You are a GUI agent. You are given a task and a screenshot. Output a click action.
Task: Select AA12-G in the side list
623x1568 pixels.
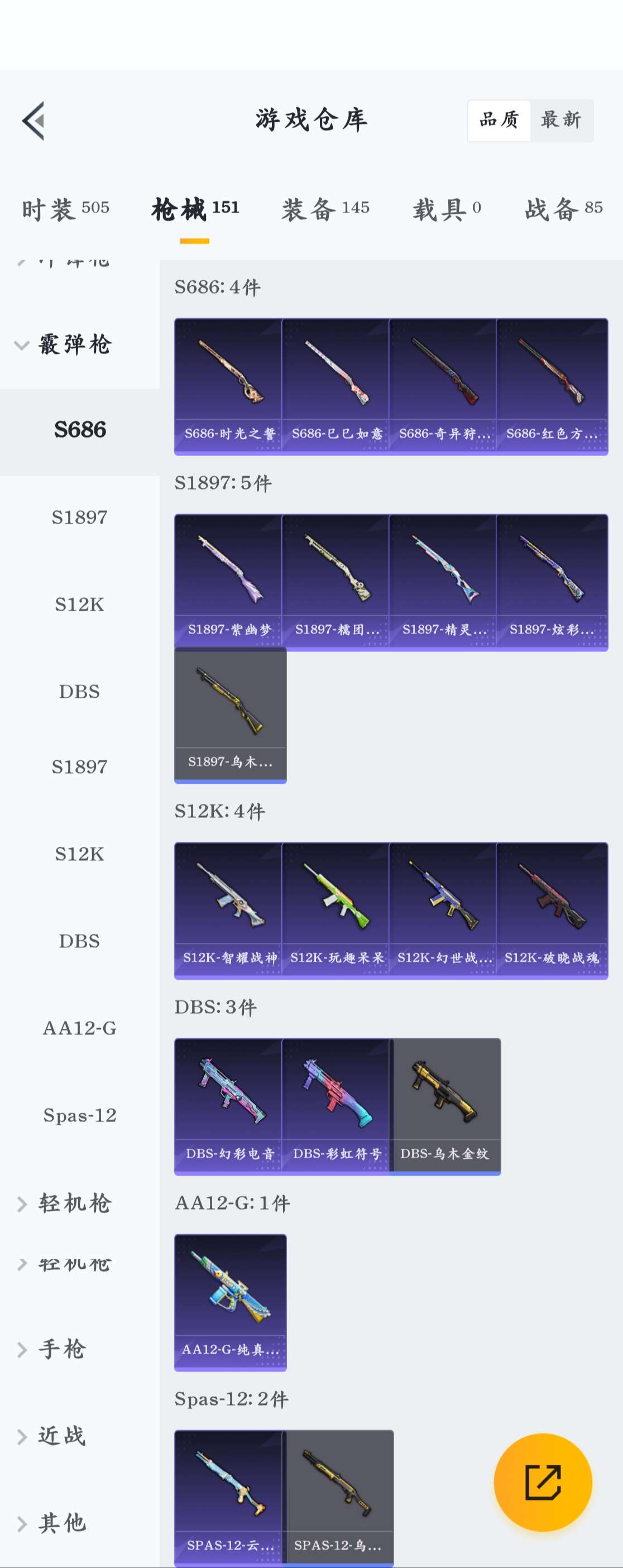pos(80,1028)
